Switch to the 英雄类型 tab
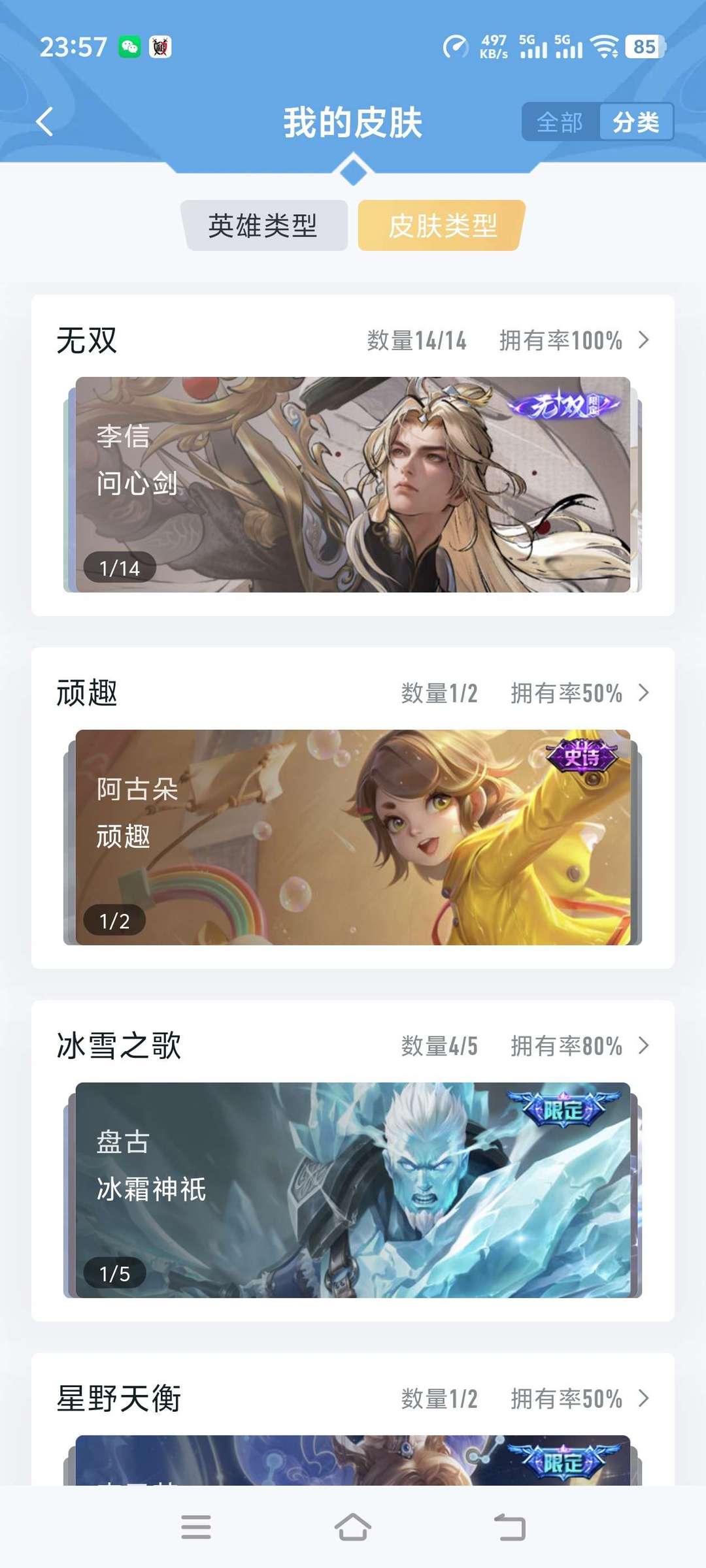 click(x=265, y=225)
